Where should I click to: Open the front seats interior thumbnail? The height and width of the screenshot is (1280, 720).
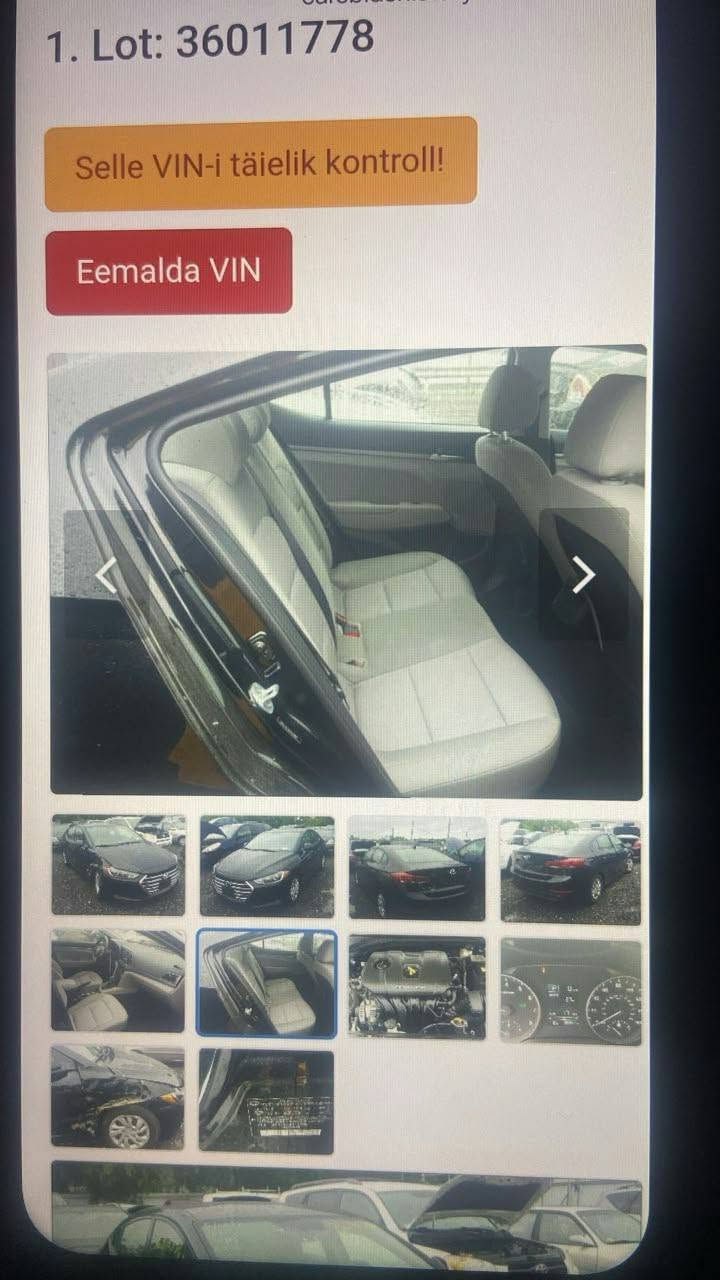(118, 981)
